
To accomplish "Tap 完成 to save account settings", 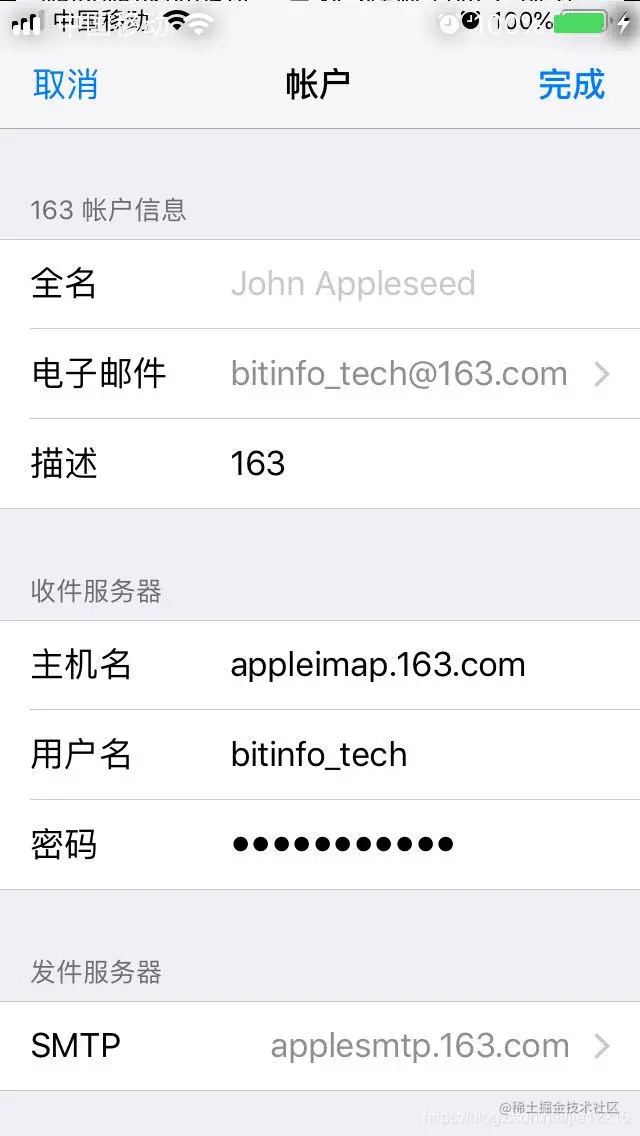I will click(x=571, y=84).
